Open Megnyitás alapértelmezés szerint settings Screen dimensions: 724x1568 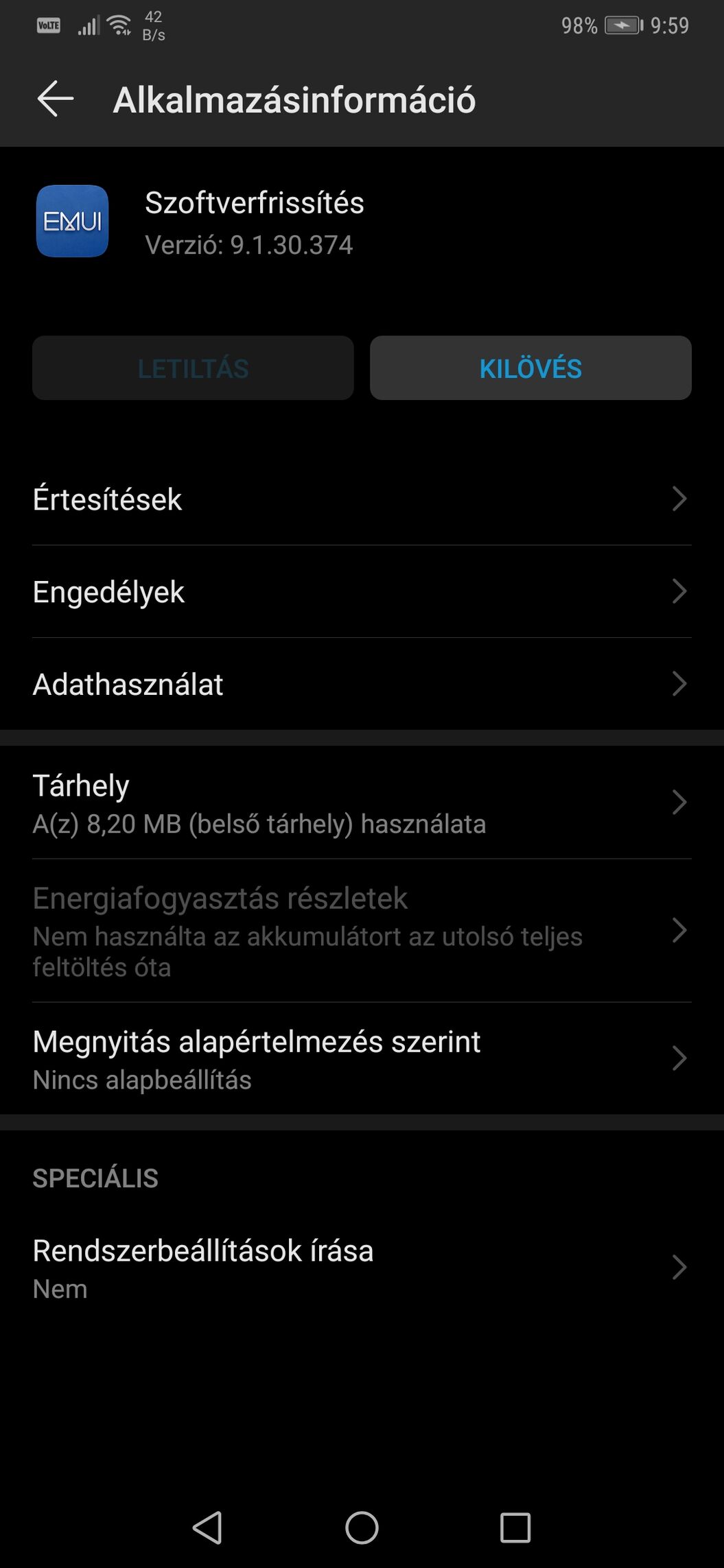[362, 1059]
